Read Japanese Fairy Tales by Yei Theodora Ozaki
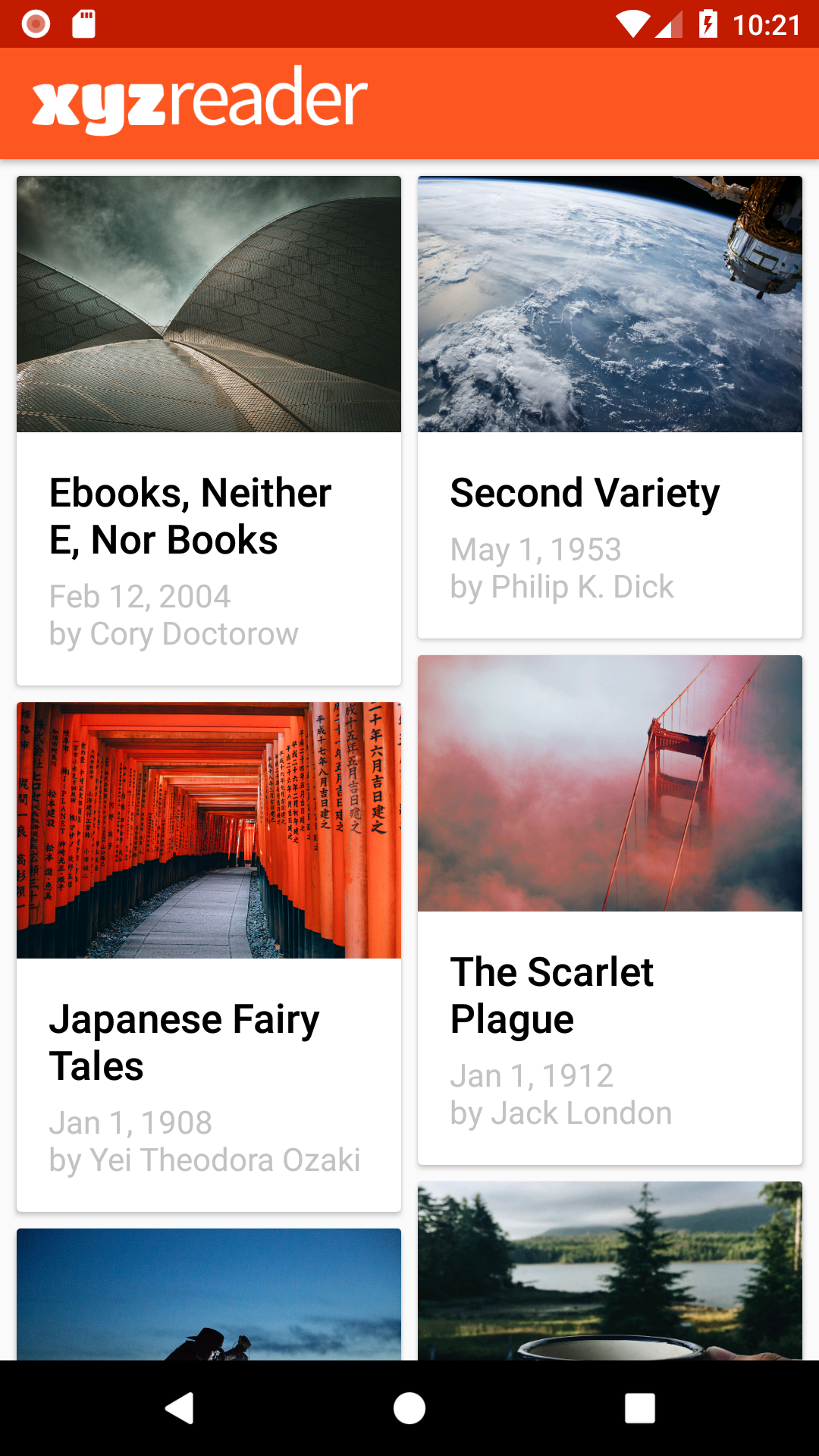 tap(209, 956)
